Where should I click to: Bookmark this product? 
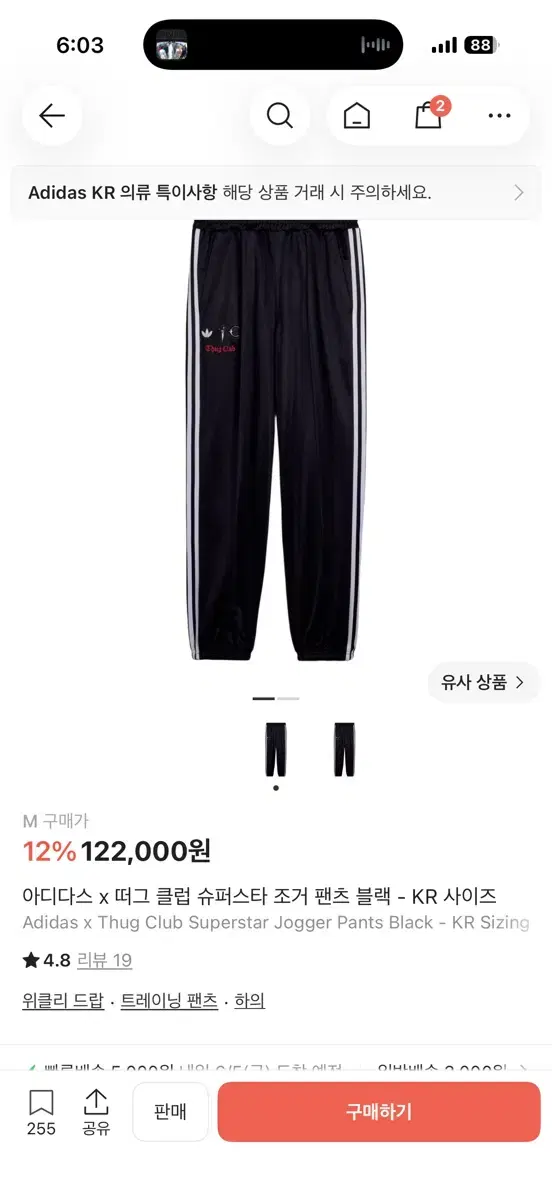pyautogui.click(x=41, y=1112)
